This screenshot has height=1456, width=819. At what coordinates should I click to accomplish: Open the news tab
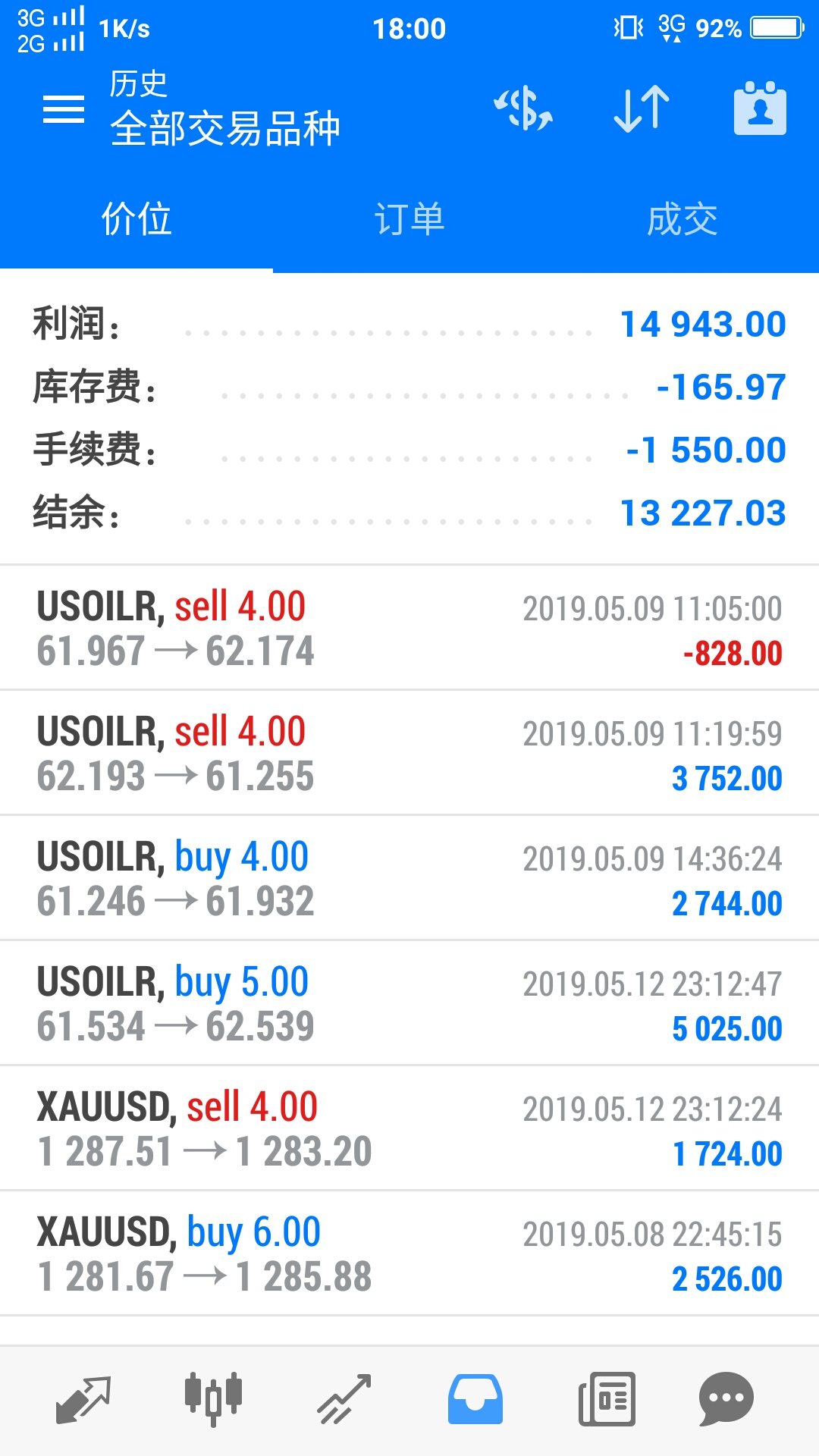click(x=607, y=1399)
